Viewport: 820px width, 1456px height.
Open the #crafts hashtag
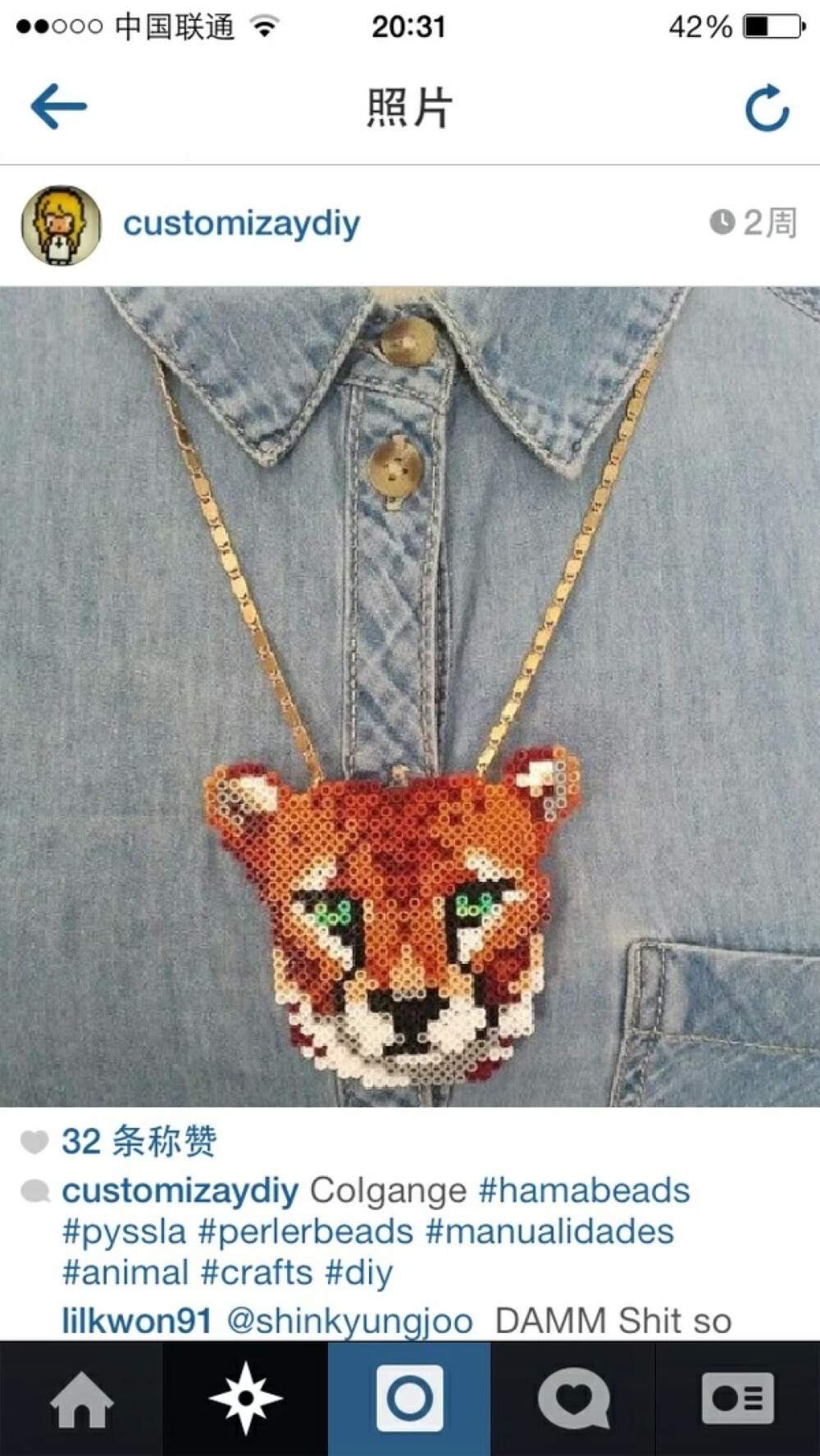pos(256,1273)
